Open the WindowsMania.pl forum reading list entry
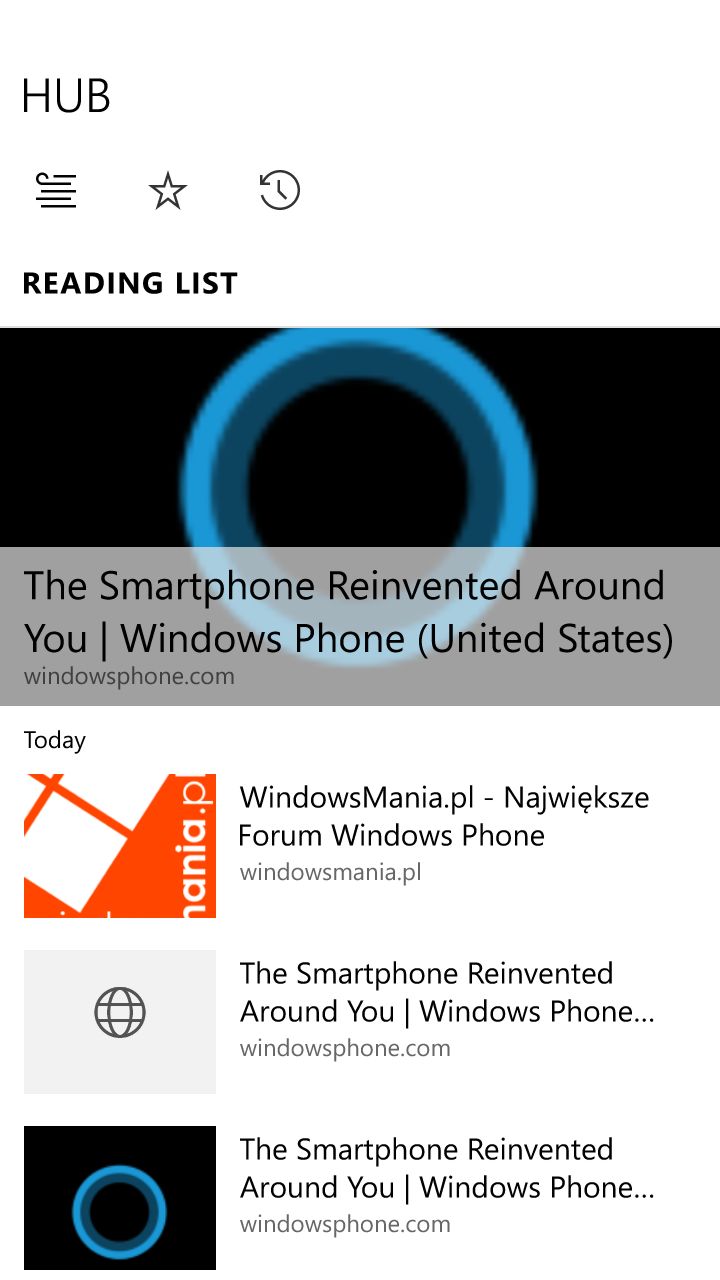This screenshot has width=720, height=1280. click(x=360, y=846)
